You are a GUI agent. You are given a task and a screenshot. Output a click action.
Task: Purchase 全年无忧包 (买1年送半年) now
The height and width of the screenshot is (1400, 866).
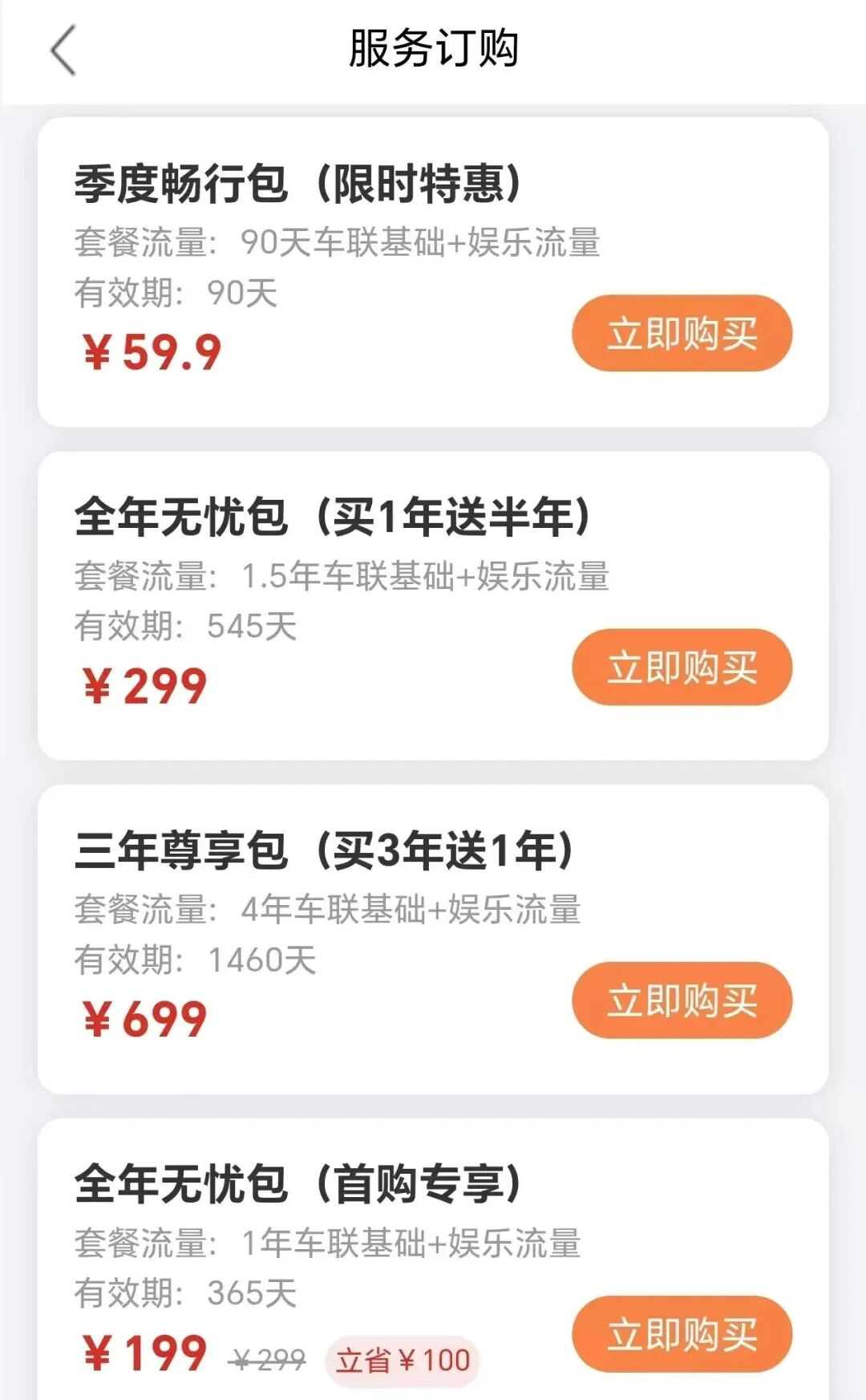point(682,667)
